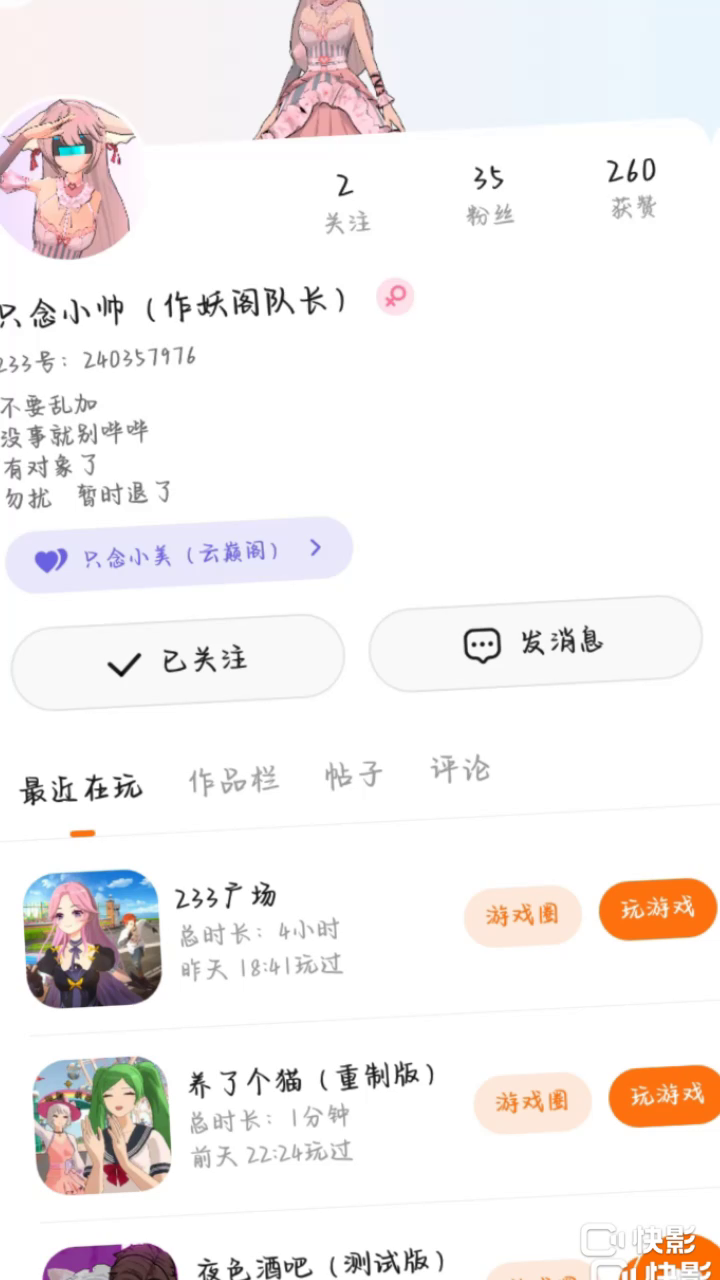View the 粉丝 followers list
Viewport: 720px width, 1280px height.
(489, 196)
